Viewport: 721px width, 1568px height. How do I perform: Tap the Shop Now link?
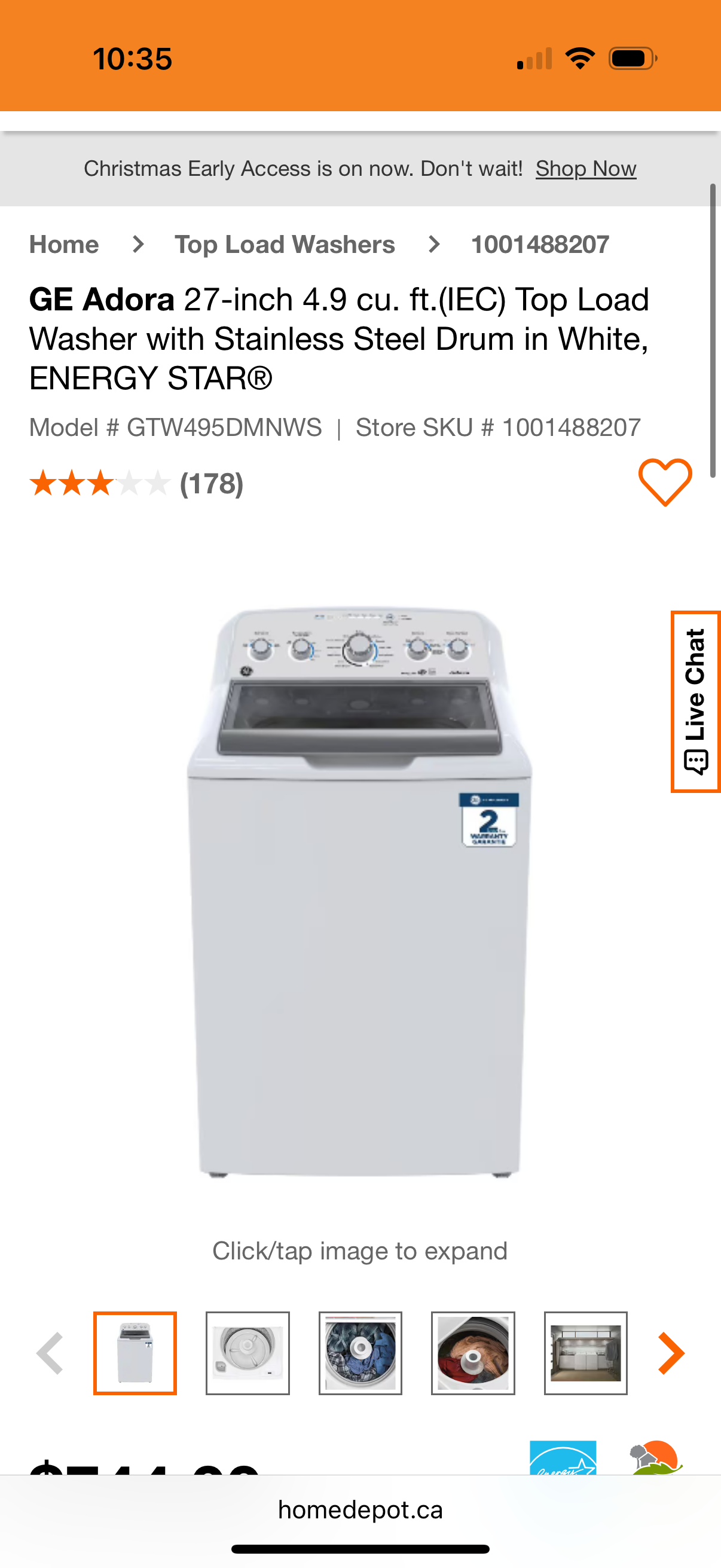click(x=585, y=169)
